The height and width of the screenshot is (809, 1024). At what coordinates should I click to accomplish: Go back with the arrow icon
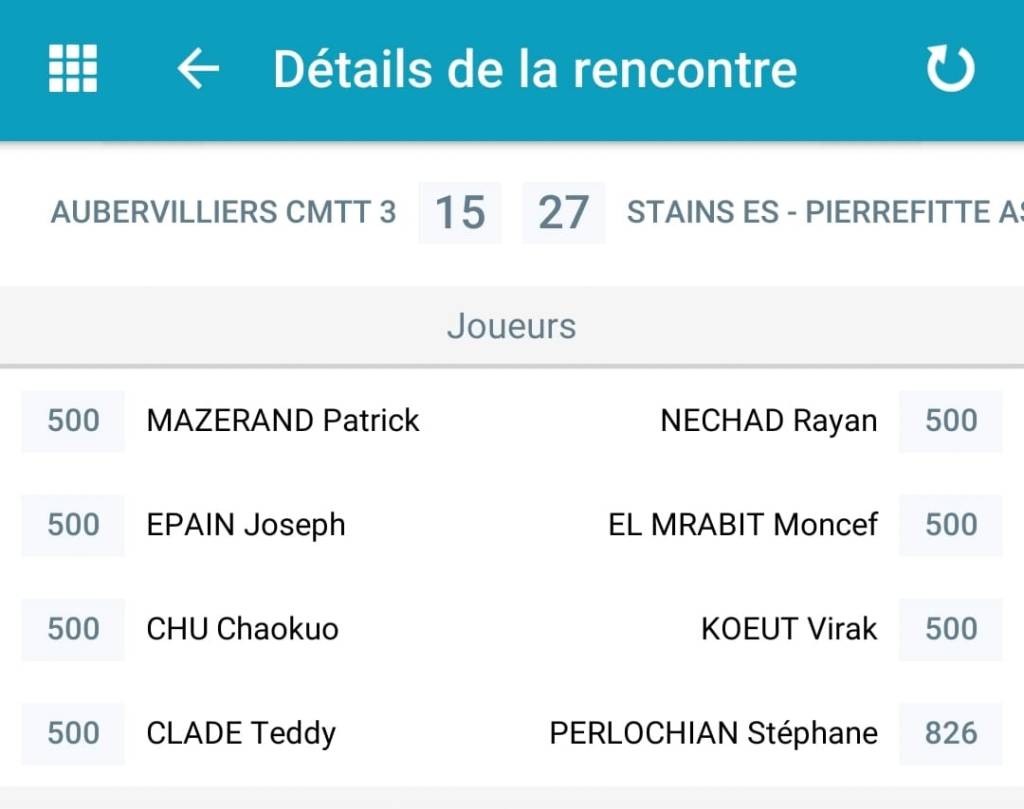tap(198, 69)
